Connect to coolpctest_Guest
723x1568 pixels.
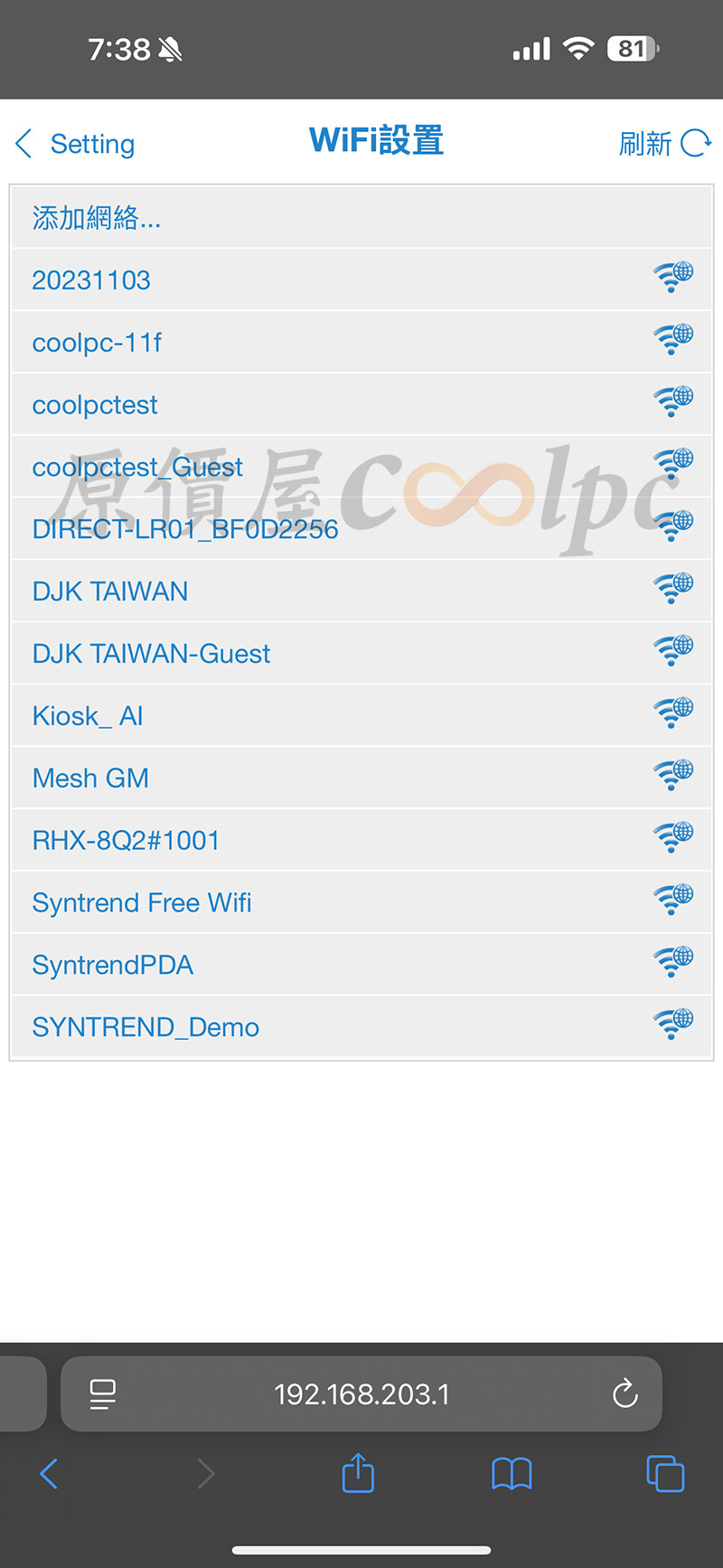pyautogui.click(x=137, y=468)
